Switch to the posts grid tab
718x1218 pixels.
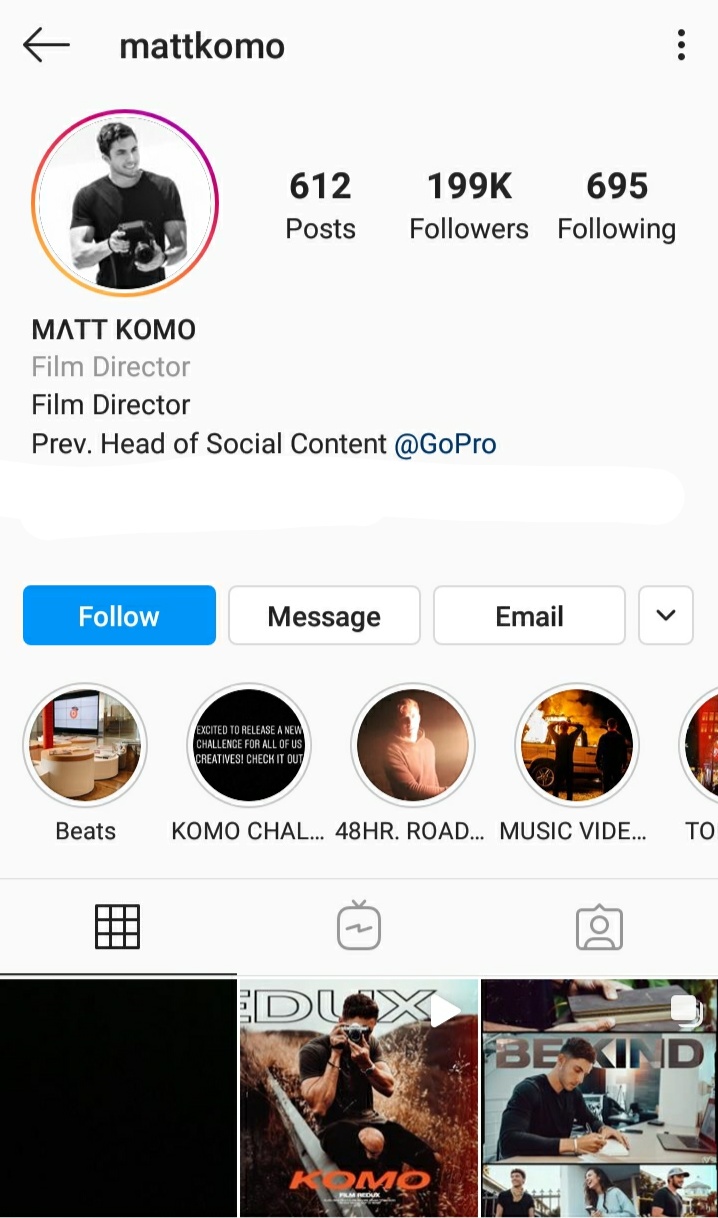[118, 927]
